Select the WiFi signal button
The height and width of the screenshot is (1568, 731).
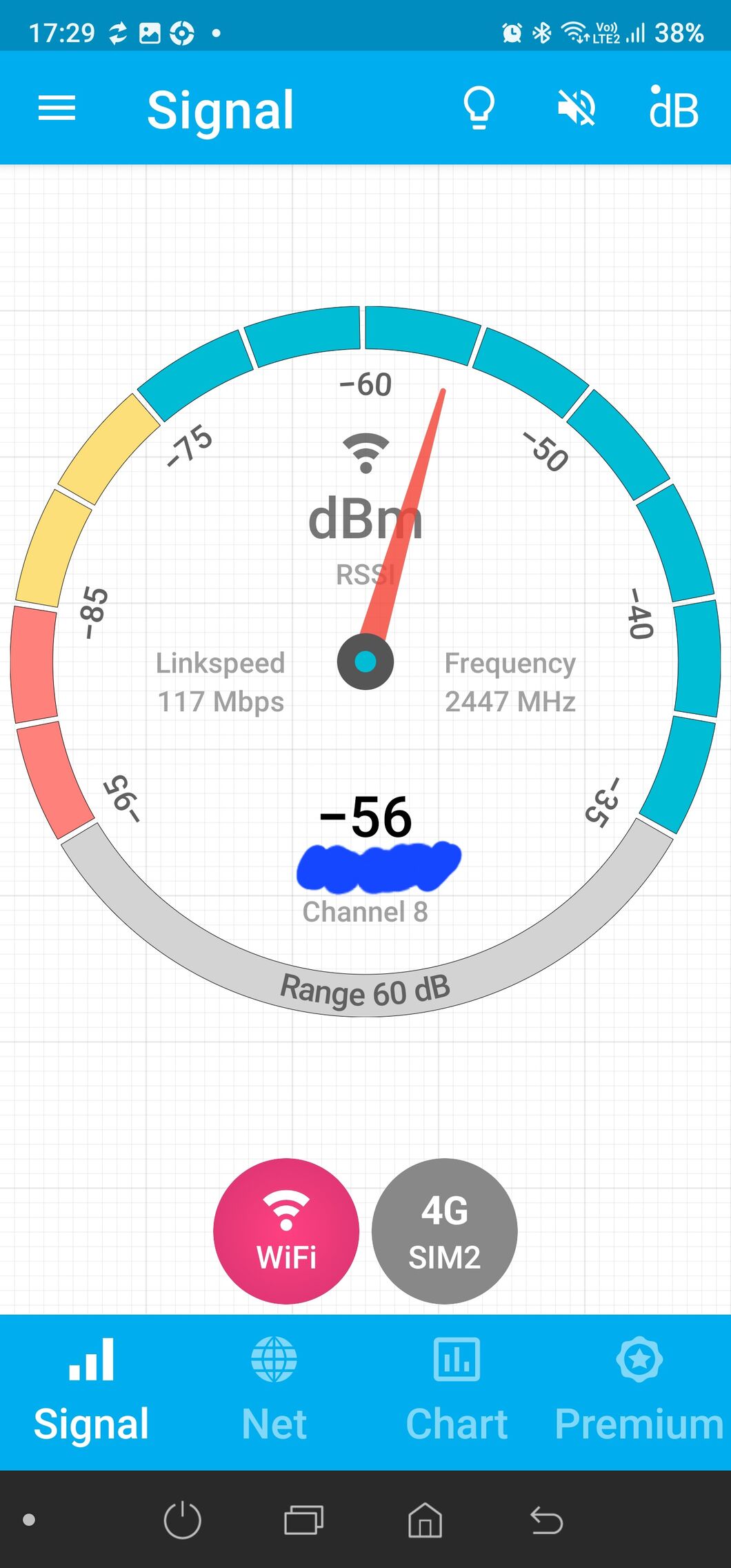click(x=286, y=1231)
